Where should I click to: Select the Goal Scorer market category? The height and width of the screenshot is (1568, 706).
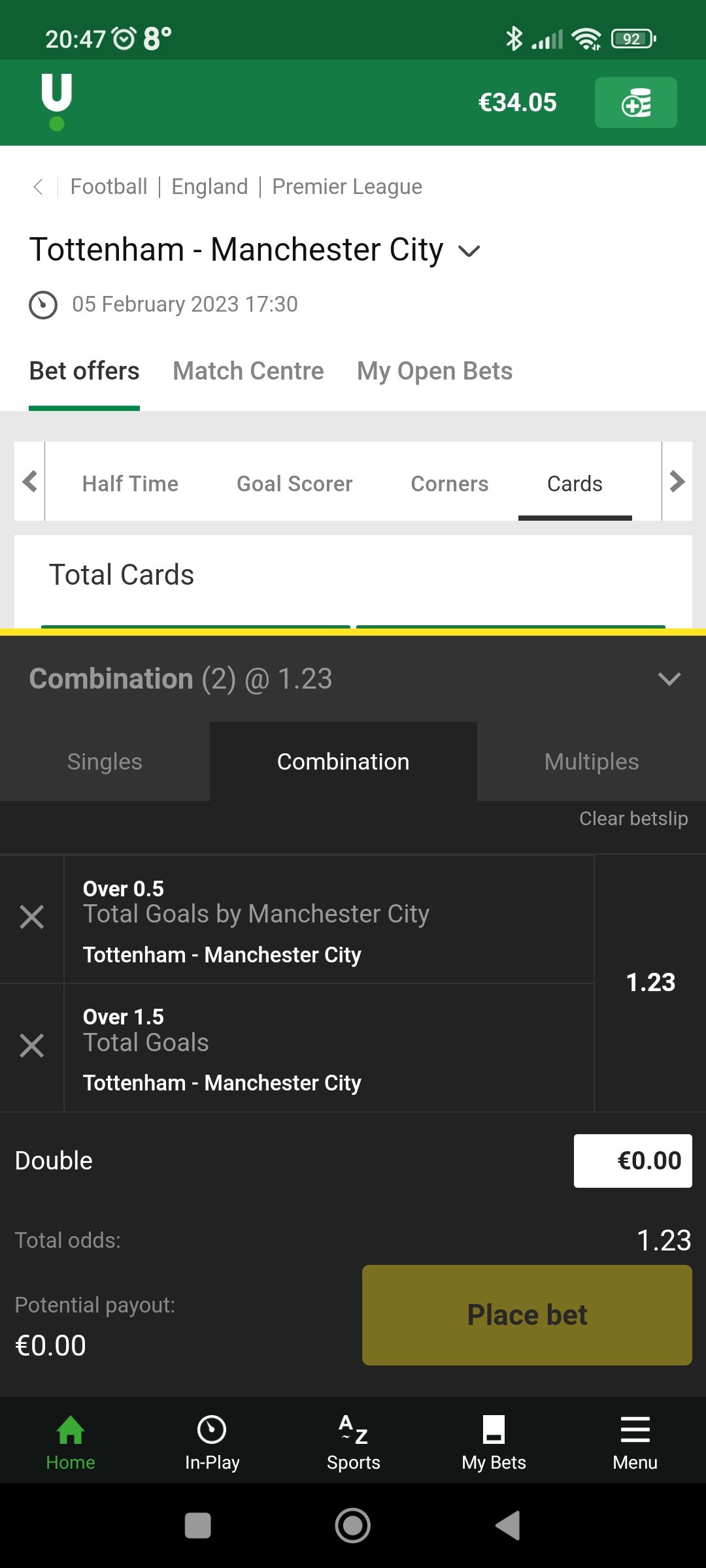[x=294, y=483]
